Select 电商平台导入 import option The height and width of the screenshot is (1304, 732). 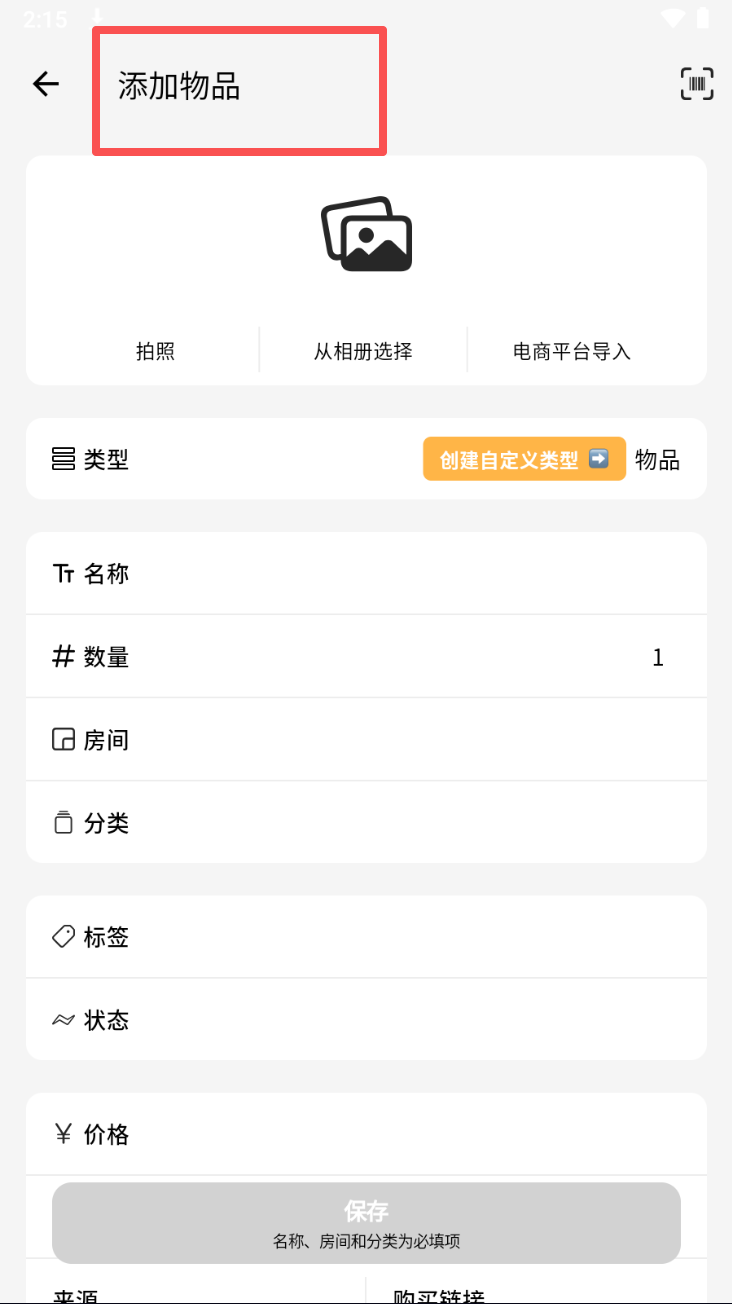572,351
